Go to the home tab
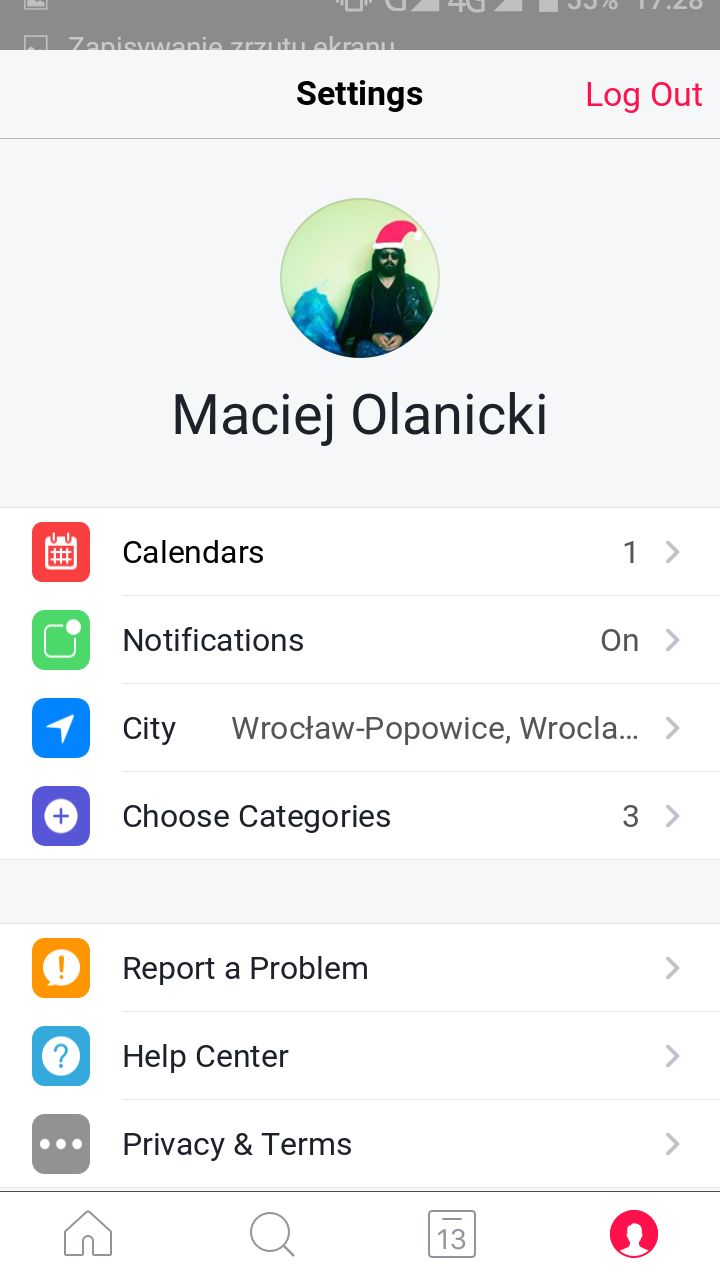720x1280 pixels. (x=88, y=1234)
